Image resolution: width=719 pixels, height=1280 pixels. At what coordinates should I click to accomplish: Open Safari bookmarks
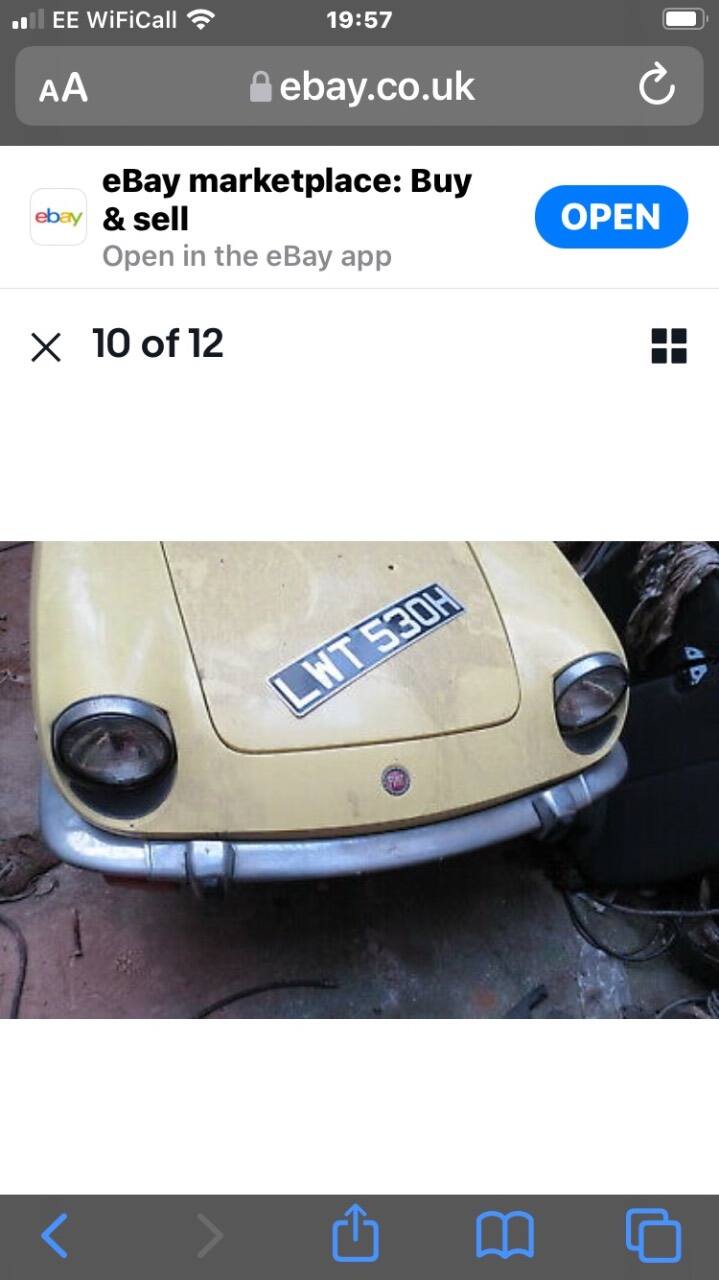tap(505, 1236)
